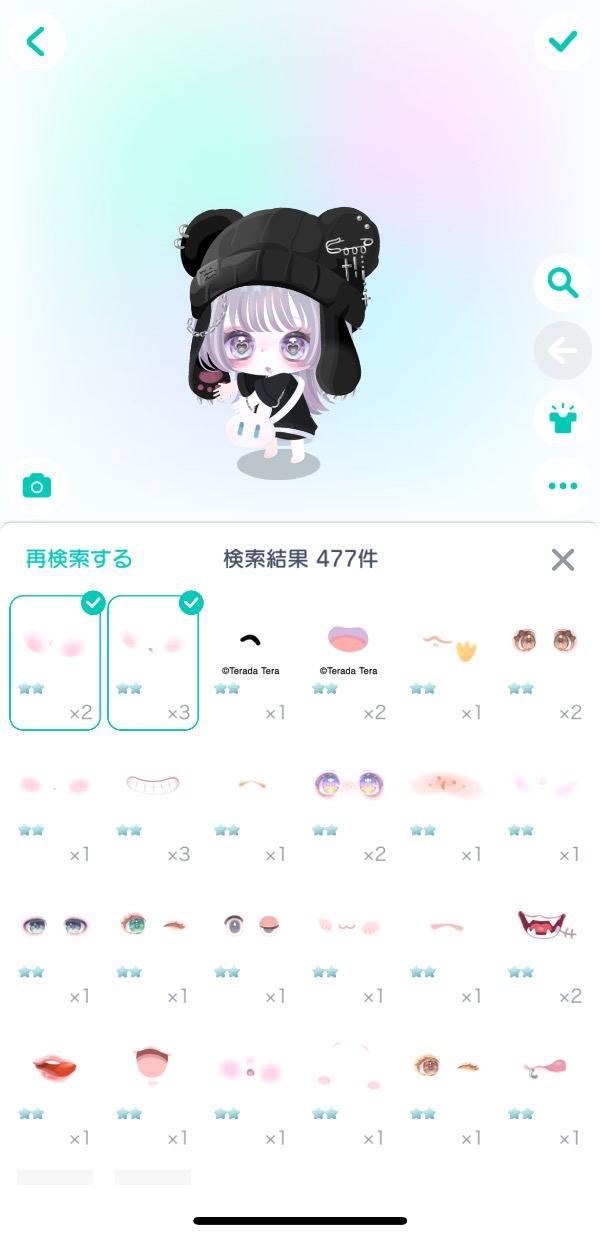
Task: Deselect the checked pink blush item ×2
Action: (x=55, y=662)
